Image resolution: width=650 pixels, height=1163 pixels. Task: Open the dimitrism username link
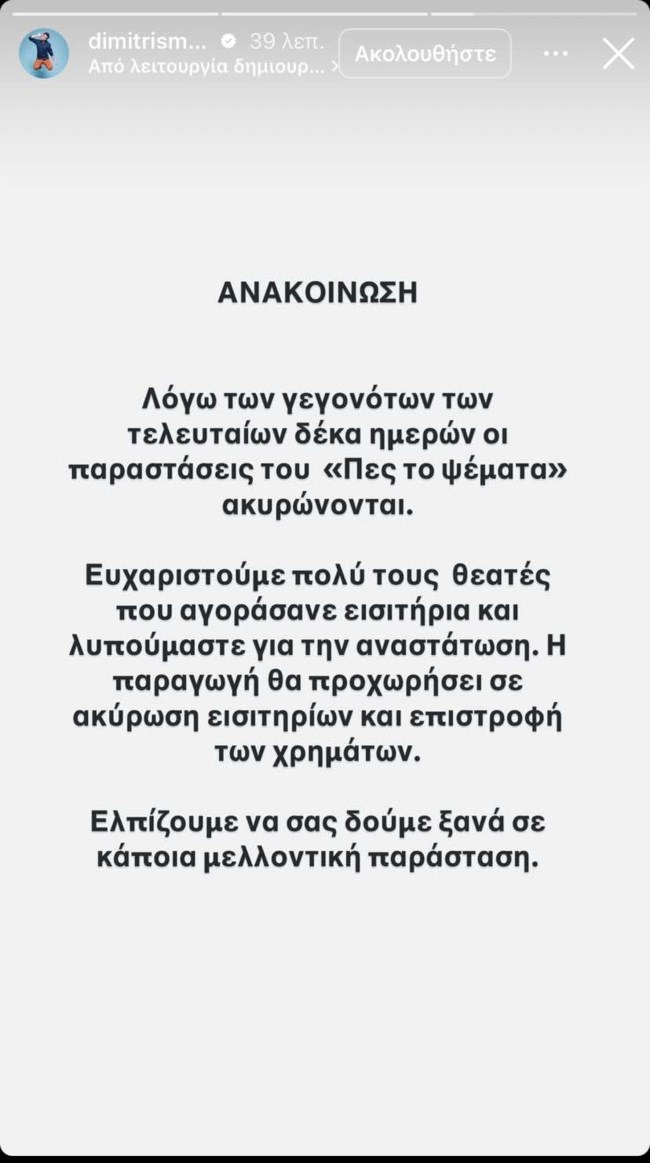coord(147,42)
